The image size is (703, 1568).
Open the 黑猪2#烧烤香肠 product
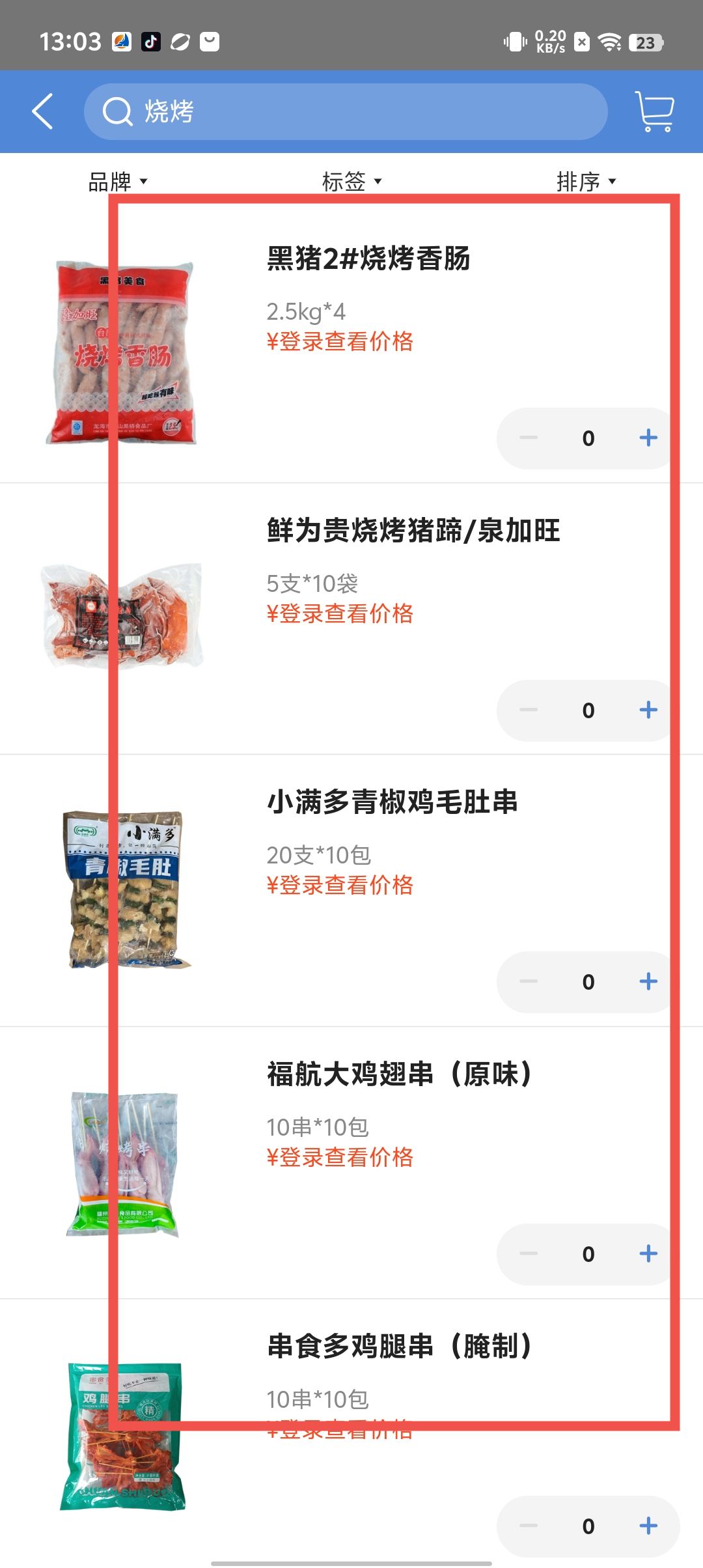[x=368, y=259]
